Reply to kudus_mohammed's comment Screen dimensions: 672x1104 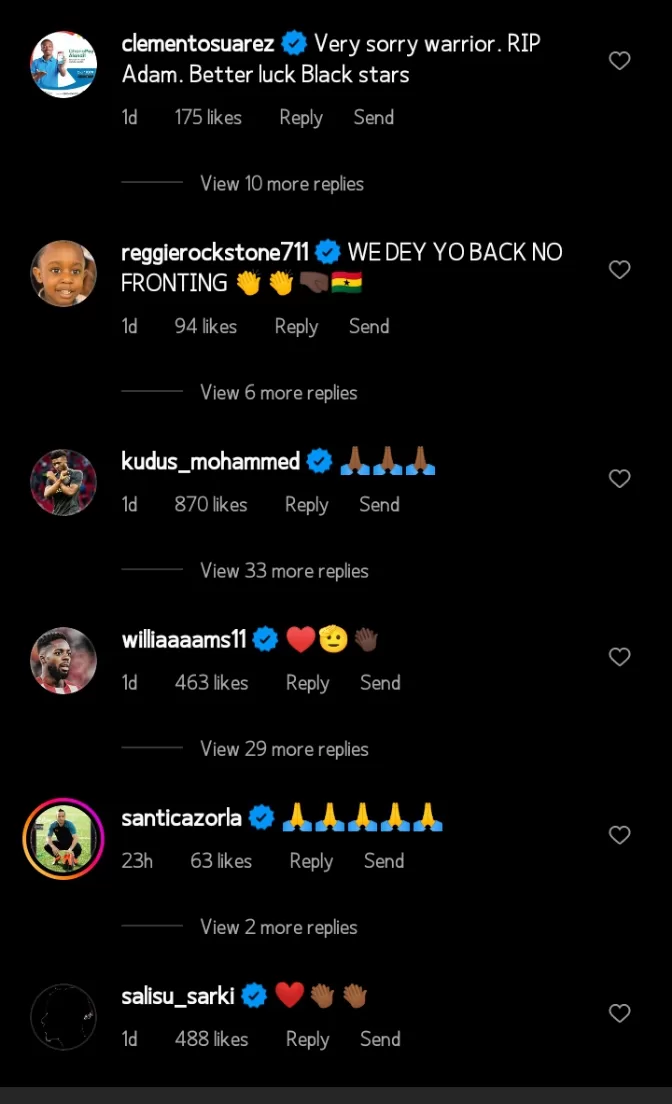pos(306,505)
